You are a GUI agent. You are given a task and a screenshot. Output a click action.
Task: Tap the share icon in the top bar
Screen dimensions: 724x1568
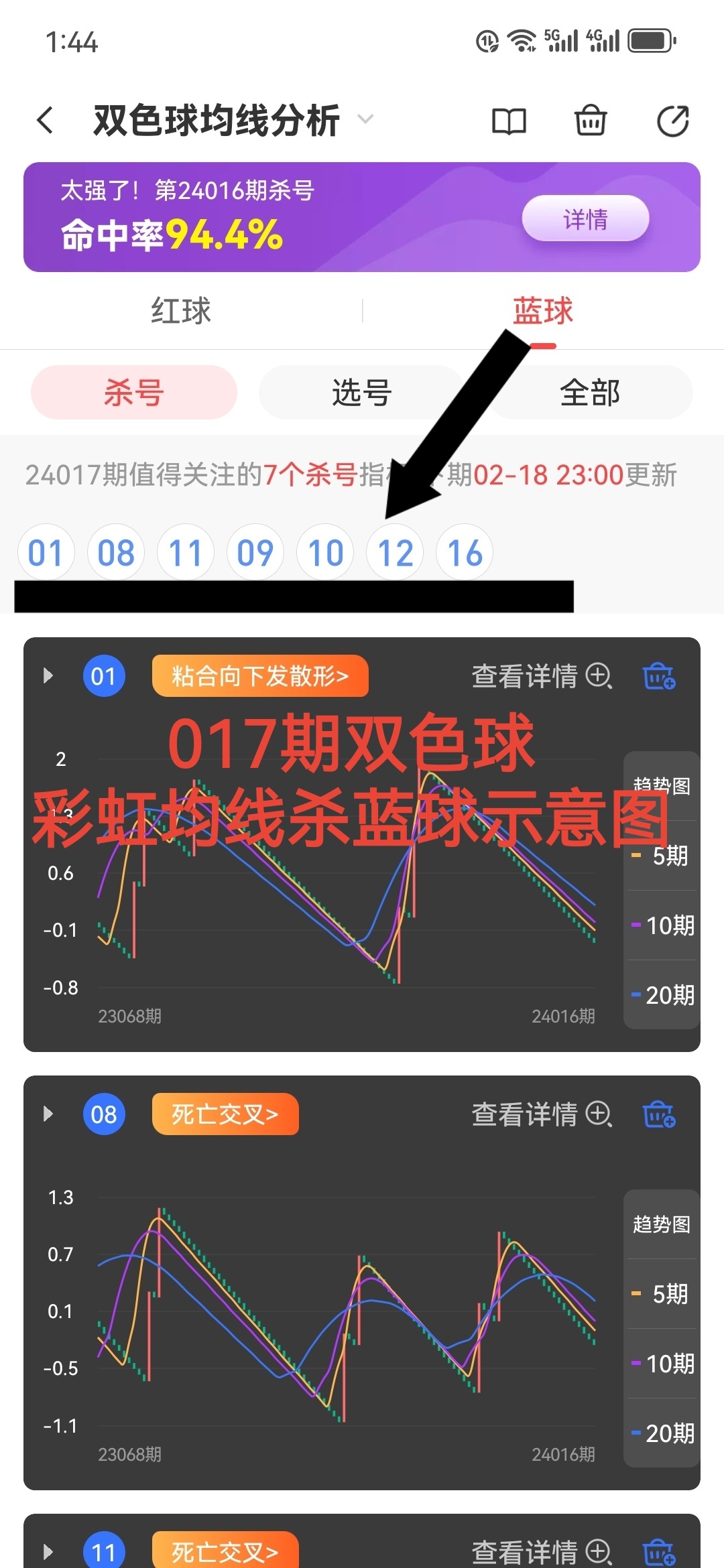(672, 121)
